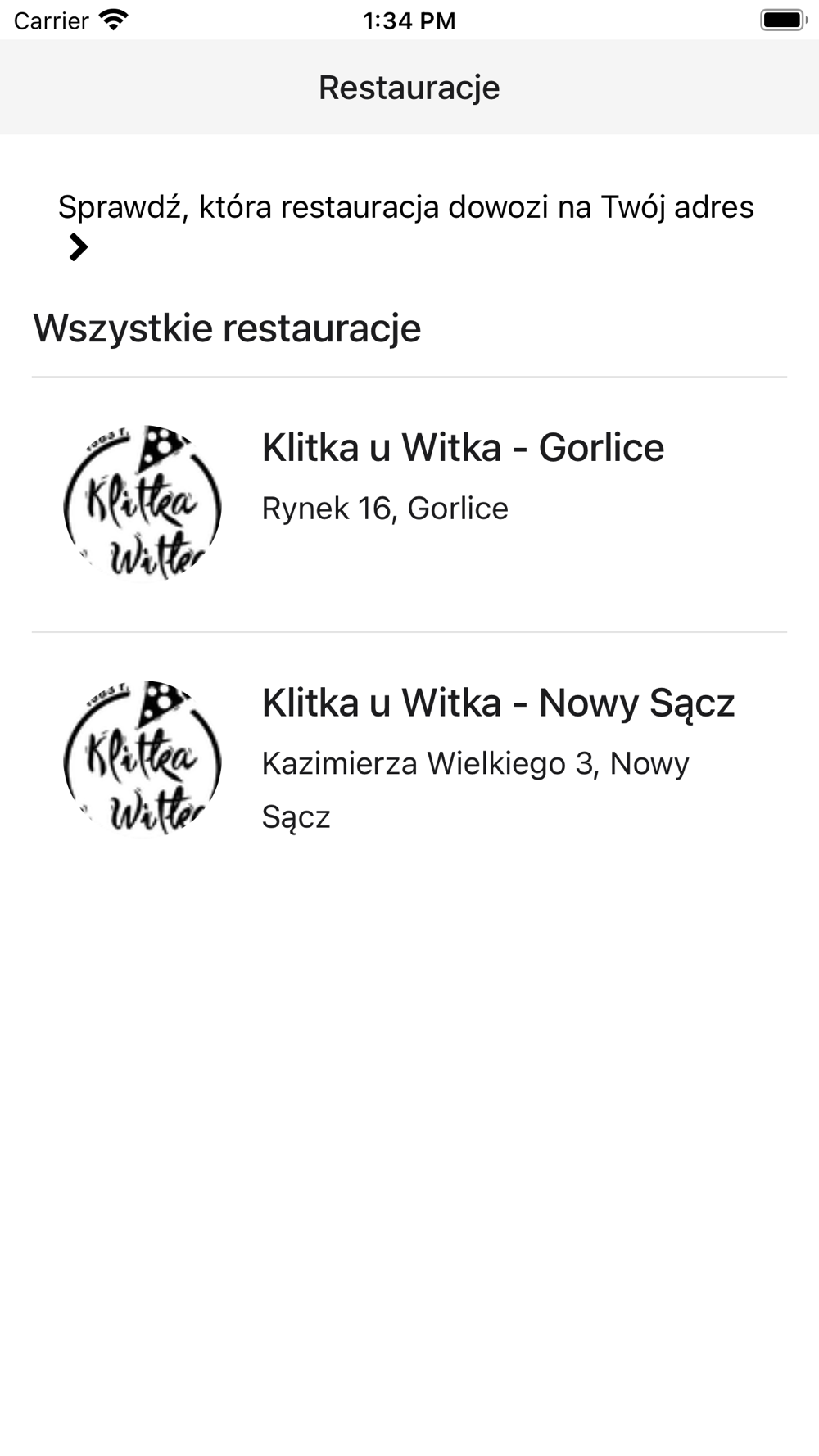Open Klitka u Witka - Gorlice restaurant

click(x=409, y=504)
